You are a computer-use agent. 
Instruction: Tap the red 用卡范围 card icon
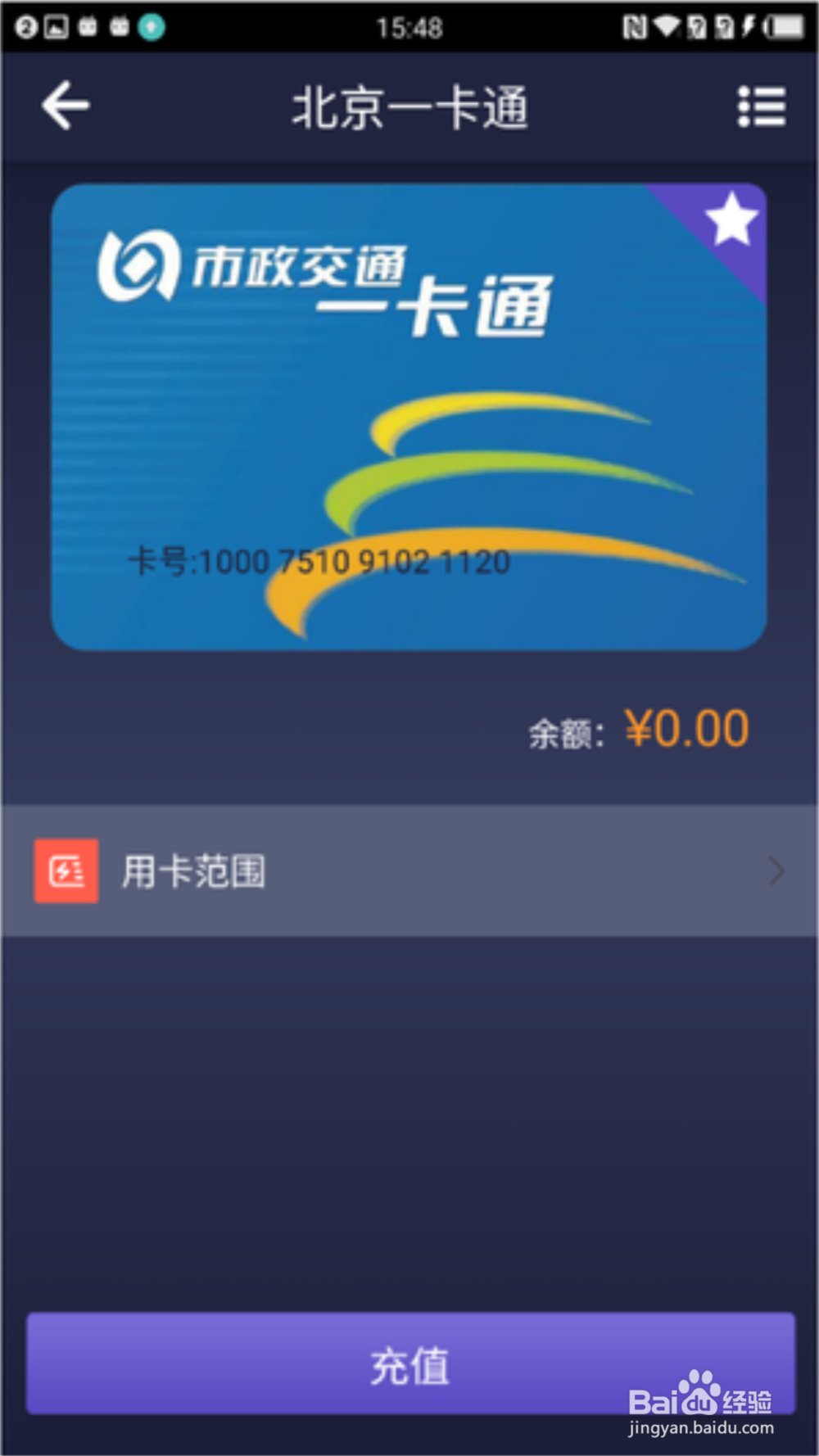tap(66, 870)
